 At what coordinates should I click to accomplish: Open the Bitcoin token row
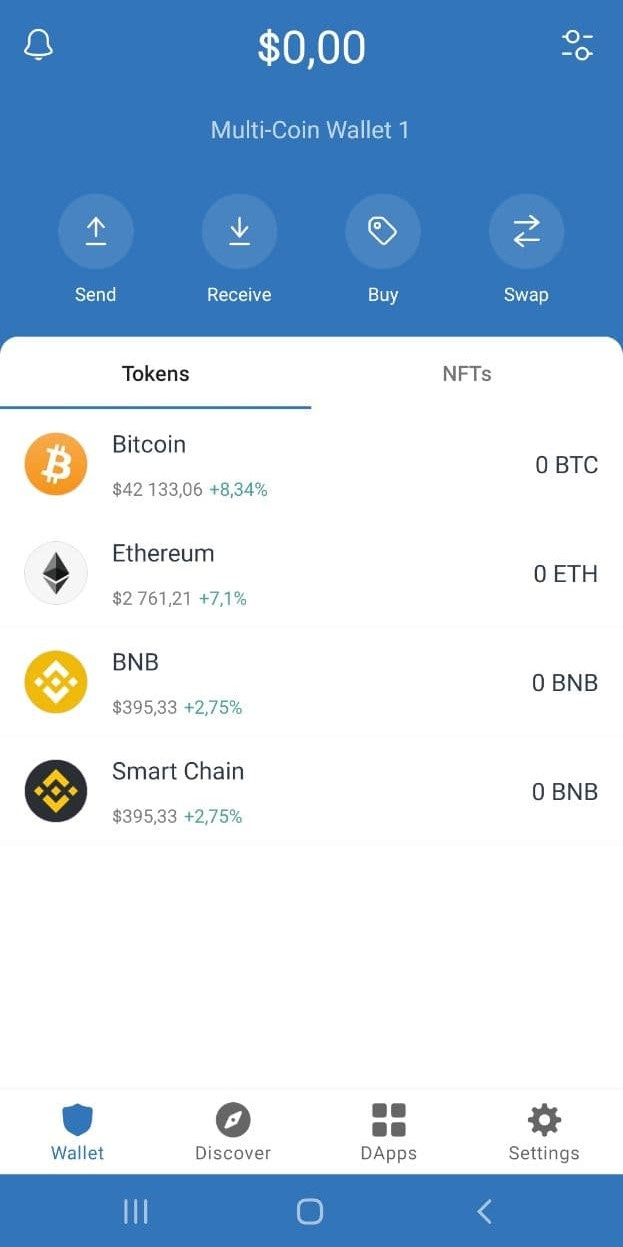point(311,465)
